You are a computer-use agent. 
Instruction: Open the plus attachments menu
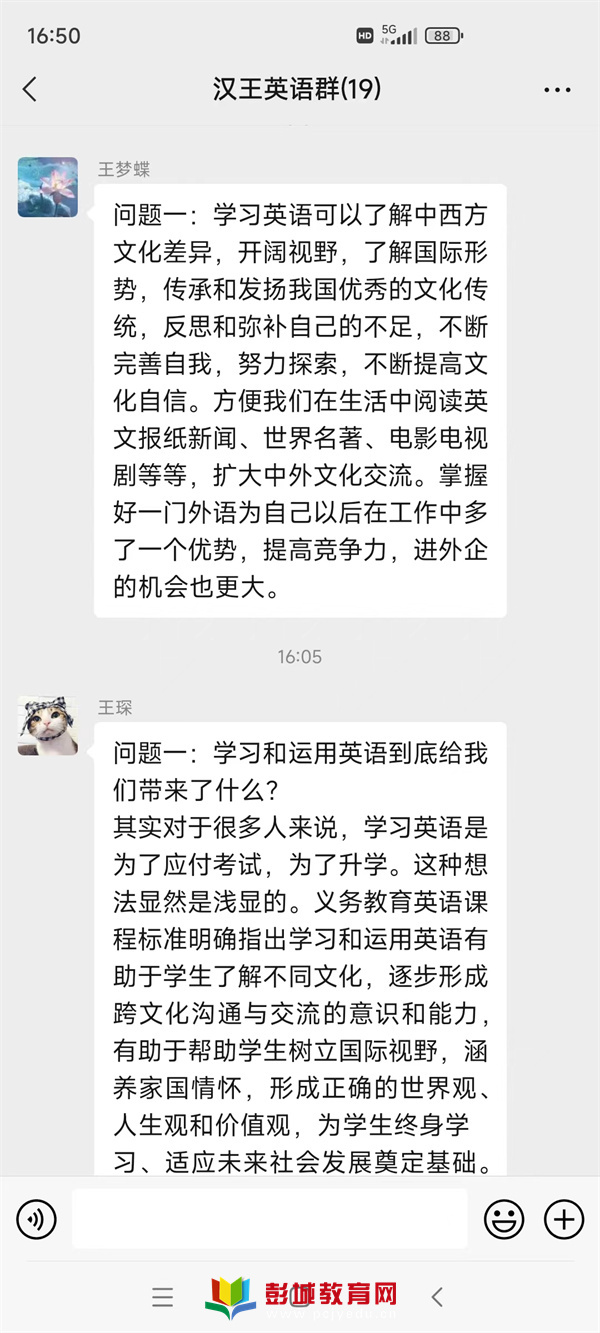(563, 1219)
